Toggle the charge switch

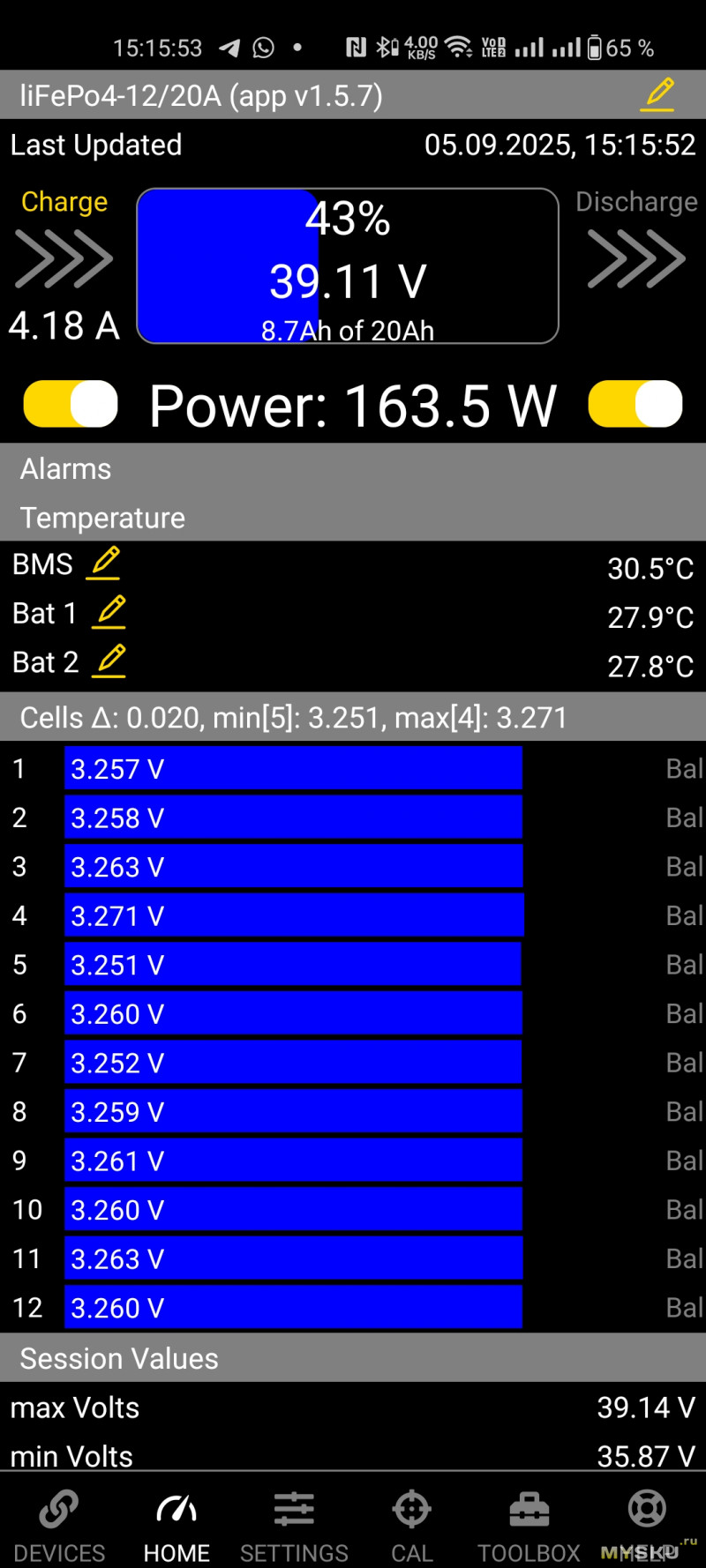(x=71, y=404)
